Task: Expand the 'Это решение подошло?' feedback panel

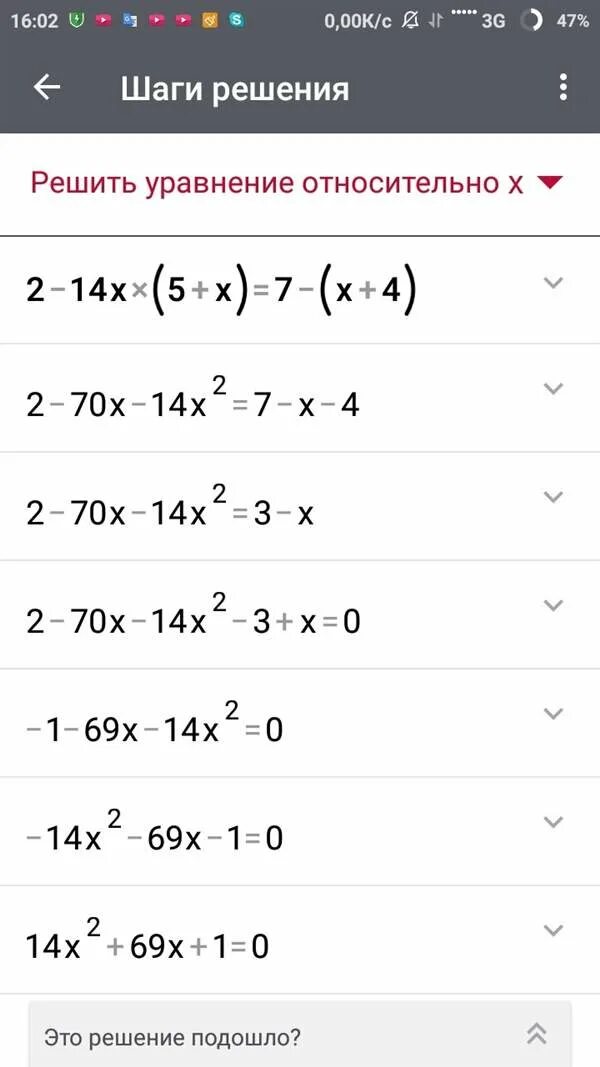Action: pyautogui.click(x=537, y=1034)
